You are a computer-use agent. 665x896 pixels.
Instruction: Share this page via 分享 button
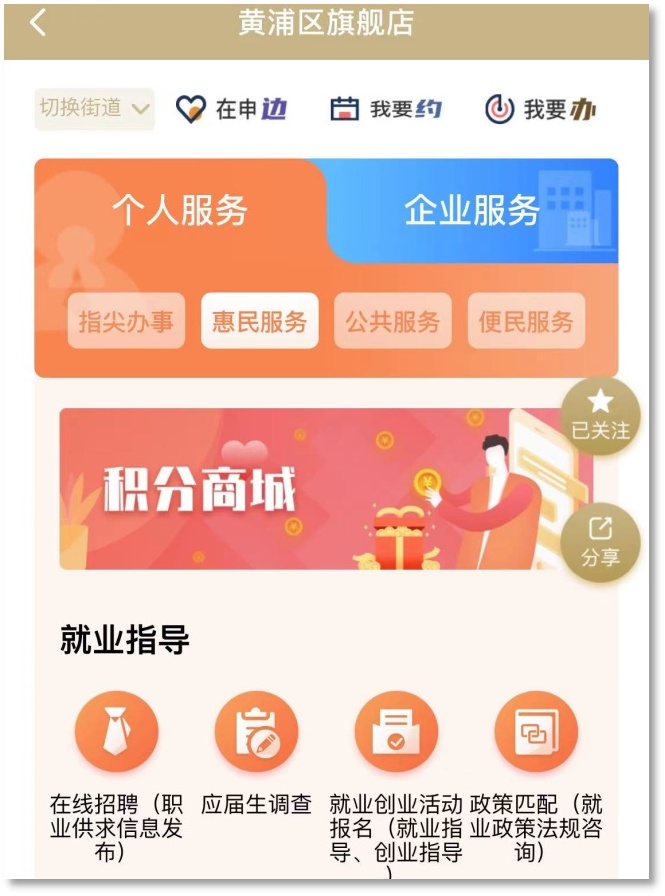(x=600, y=543)
